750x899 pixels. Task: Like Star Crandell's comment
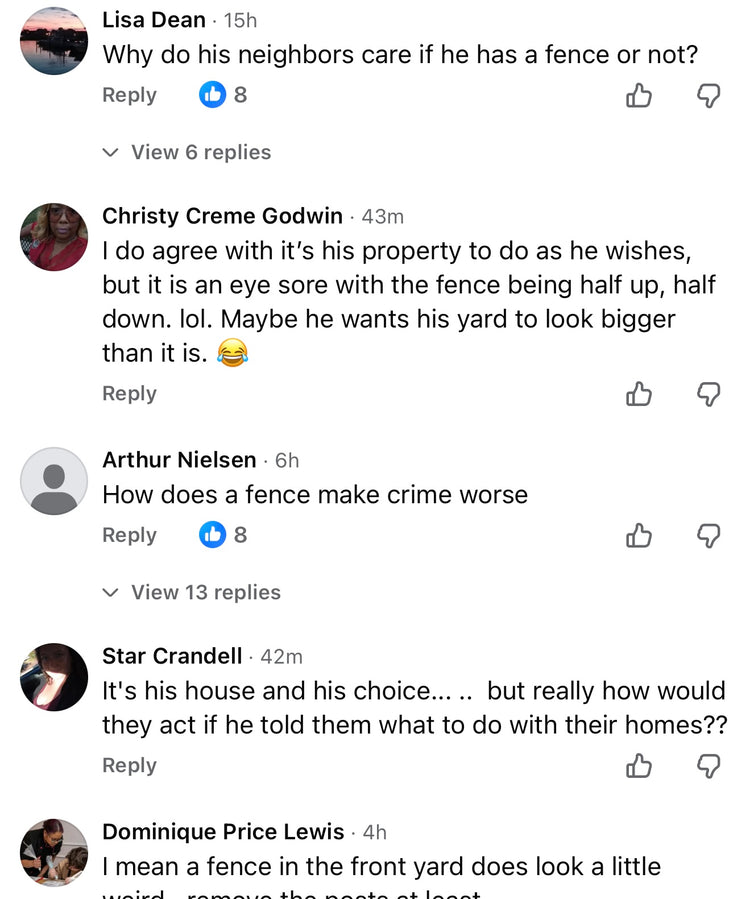(638, 766)
